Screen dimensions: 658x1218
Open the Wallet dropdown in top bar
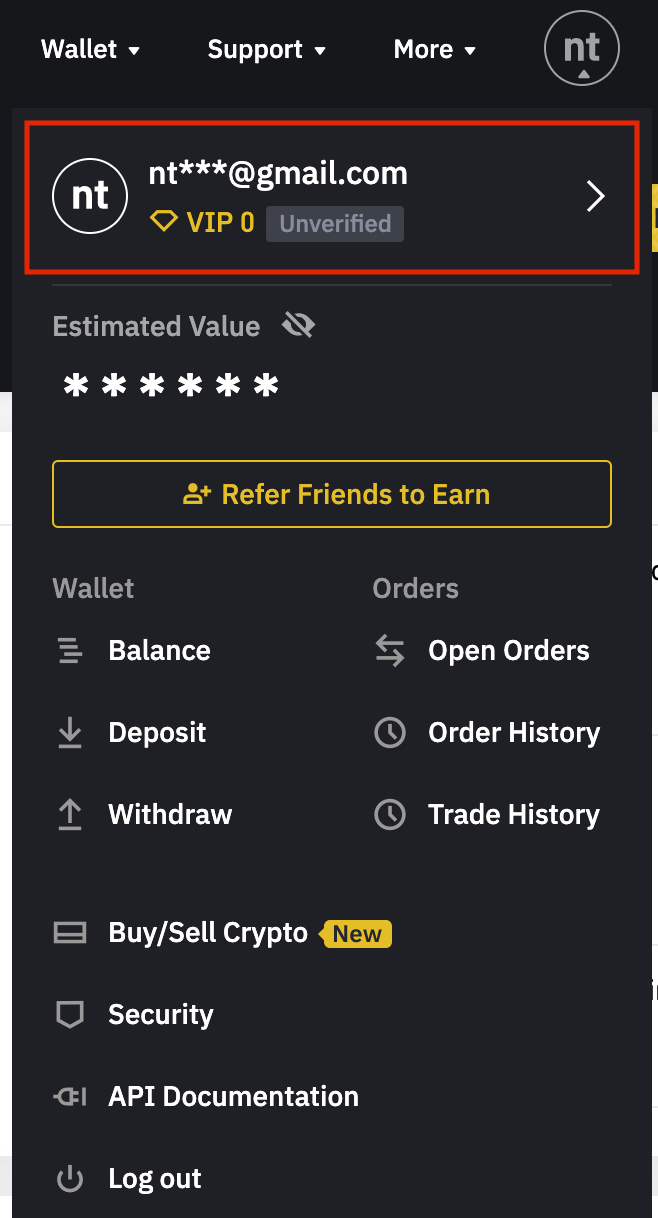click(x=90, y=49)
